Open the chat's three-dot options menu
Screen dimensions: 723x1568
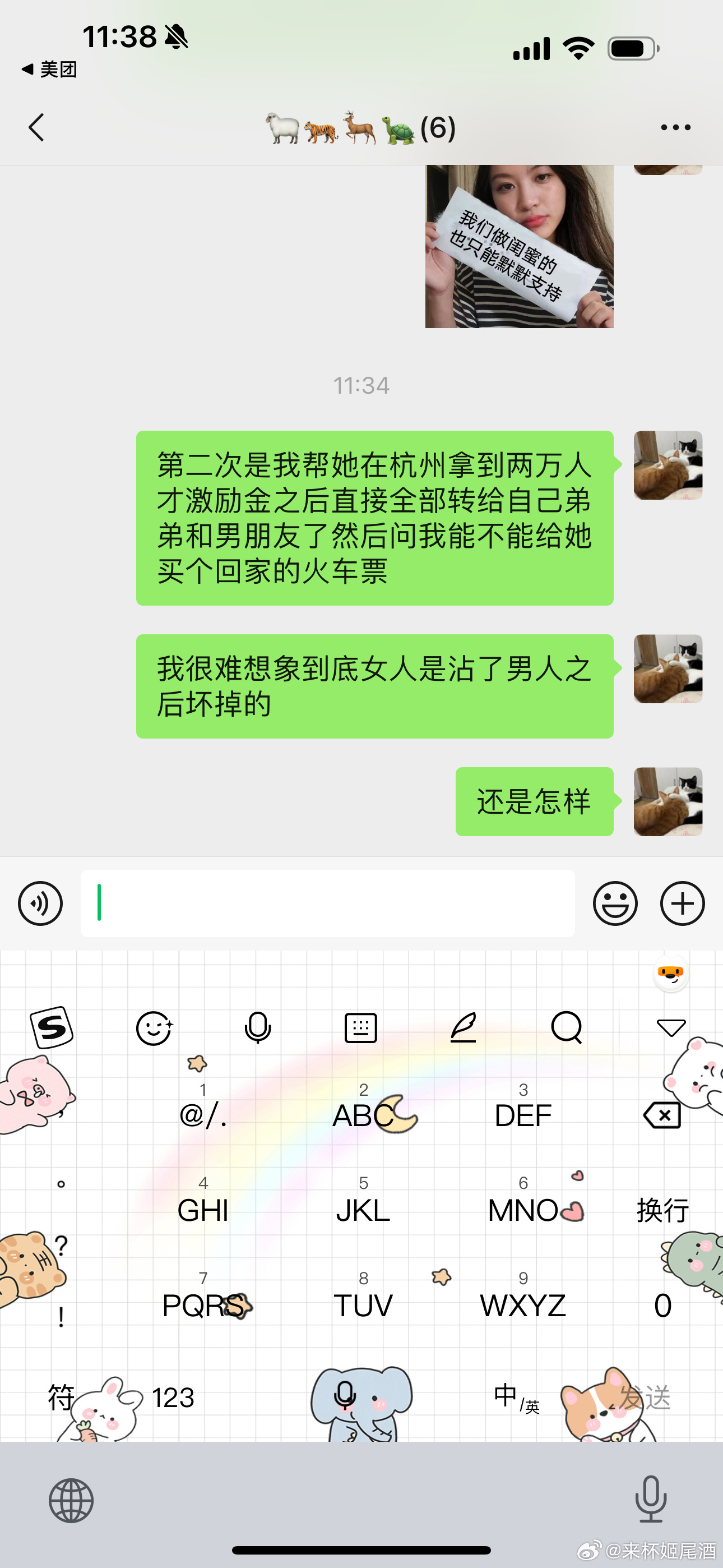[675, 127]
